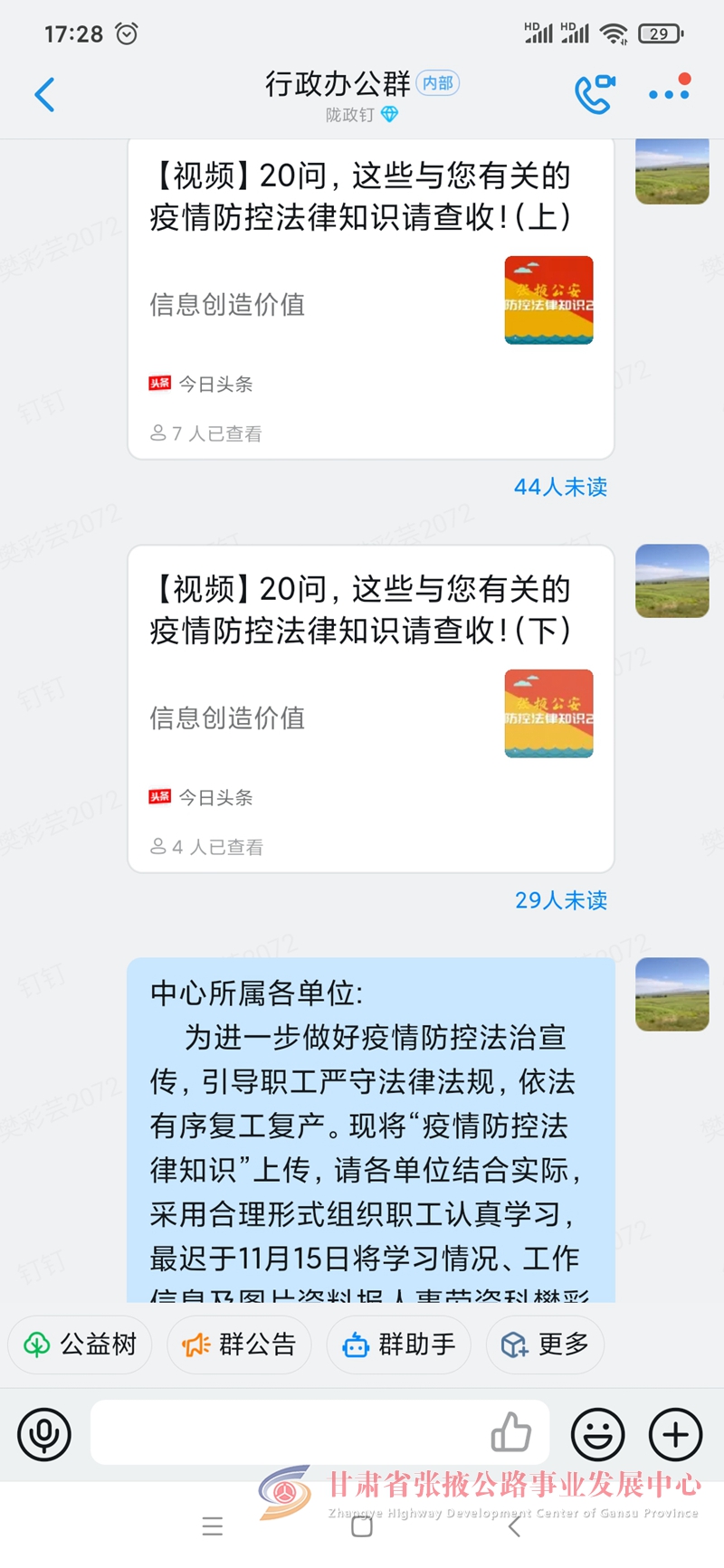Open the 群助手 group assistant
724x1568 pixels.
[x=399, y=1345]
